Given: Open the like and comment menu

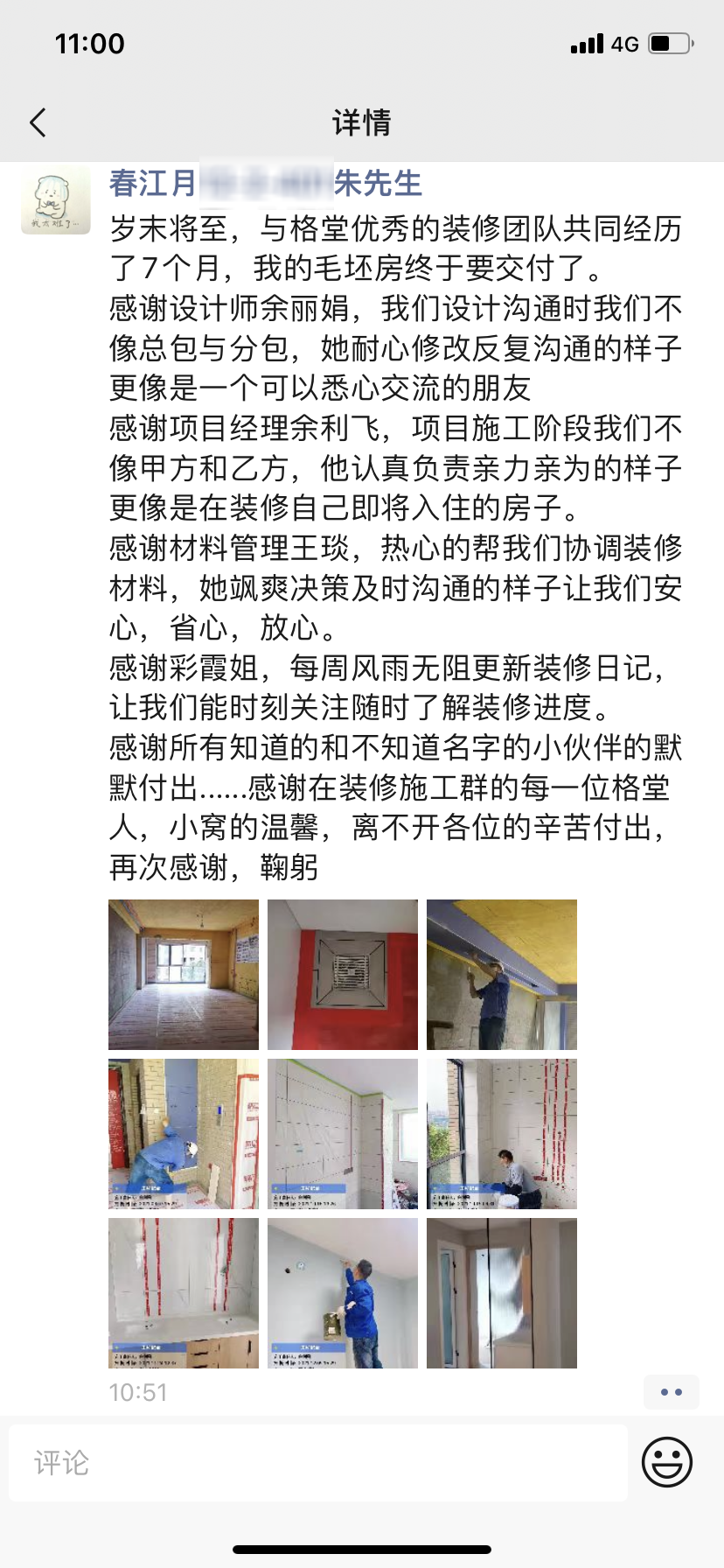Looking at the screenshot, I should (671, 1392).
